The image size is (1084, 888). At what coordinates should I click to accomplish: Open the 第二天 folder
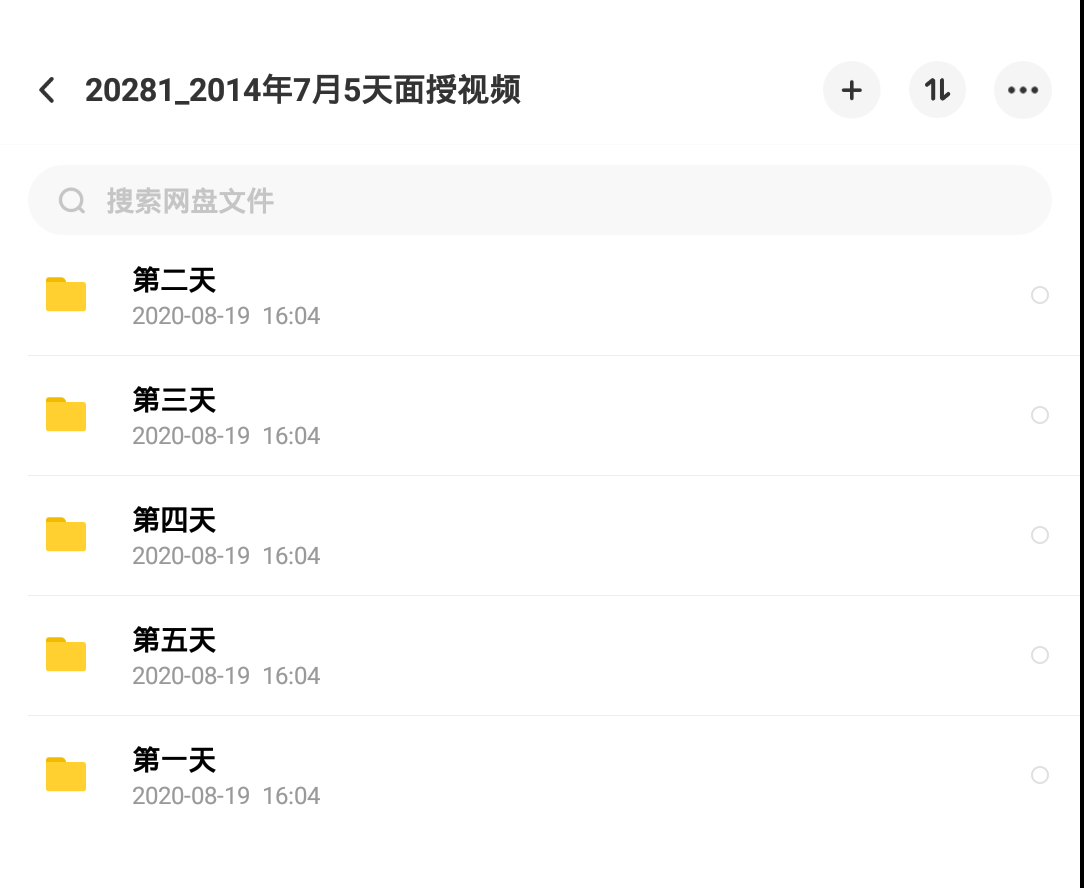click(x=539, y=295)
